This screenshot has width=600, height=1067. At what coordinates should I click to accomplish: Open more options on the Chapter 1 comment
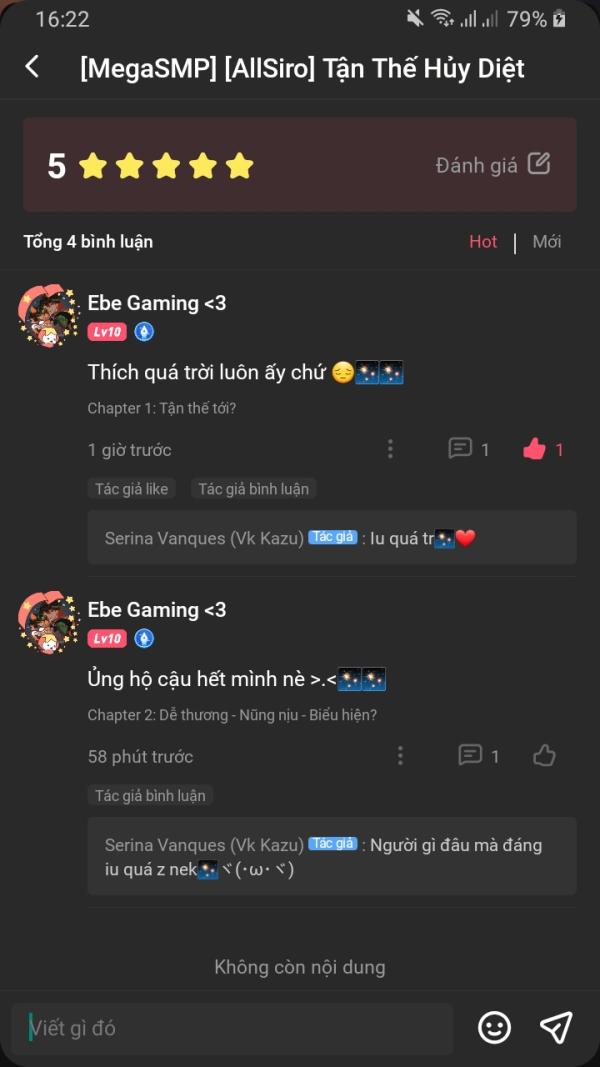point(390,449)
